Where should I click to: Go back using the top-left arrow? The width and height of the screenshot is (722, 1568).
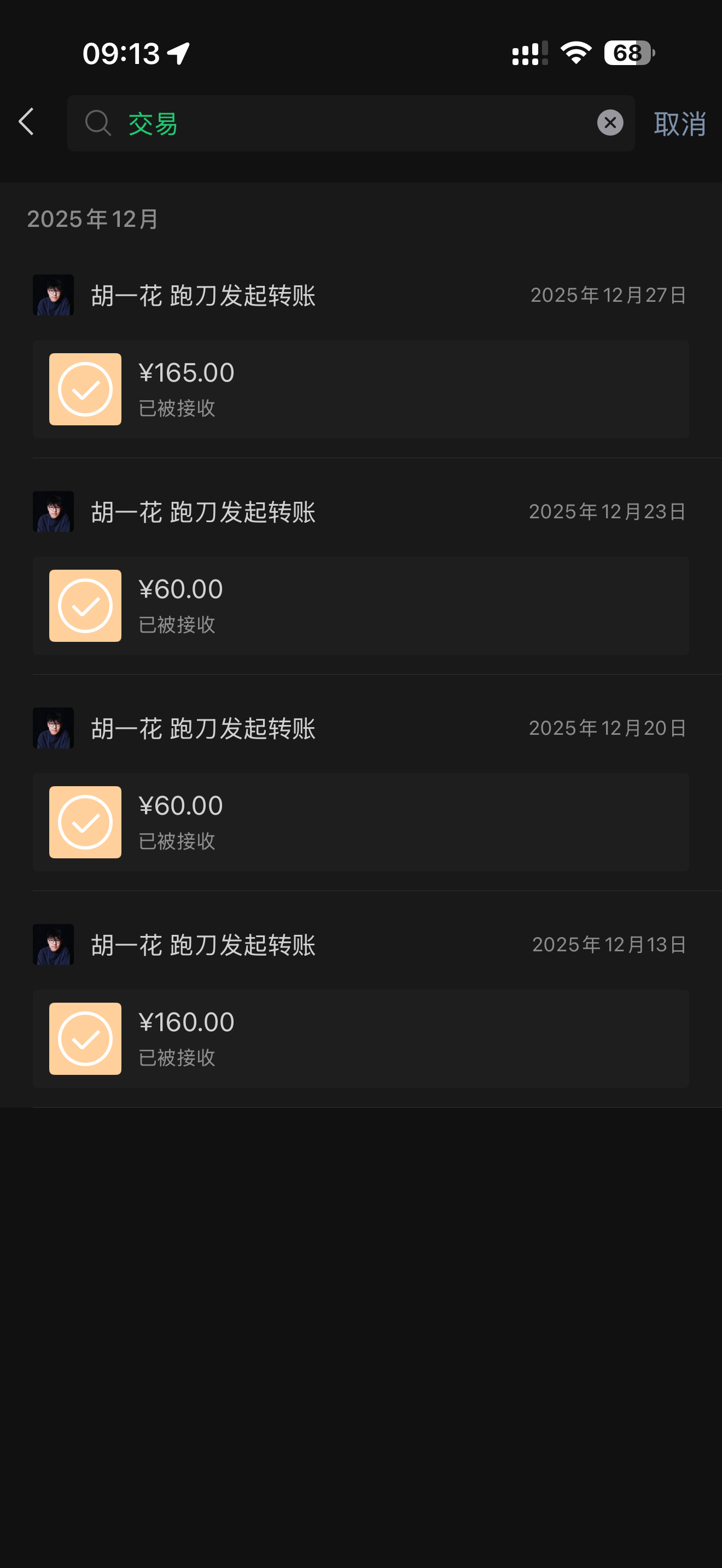coord(26,122)
